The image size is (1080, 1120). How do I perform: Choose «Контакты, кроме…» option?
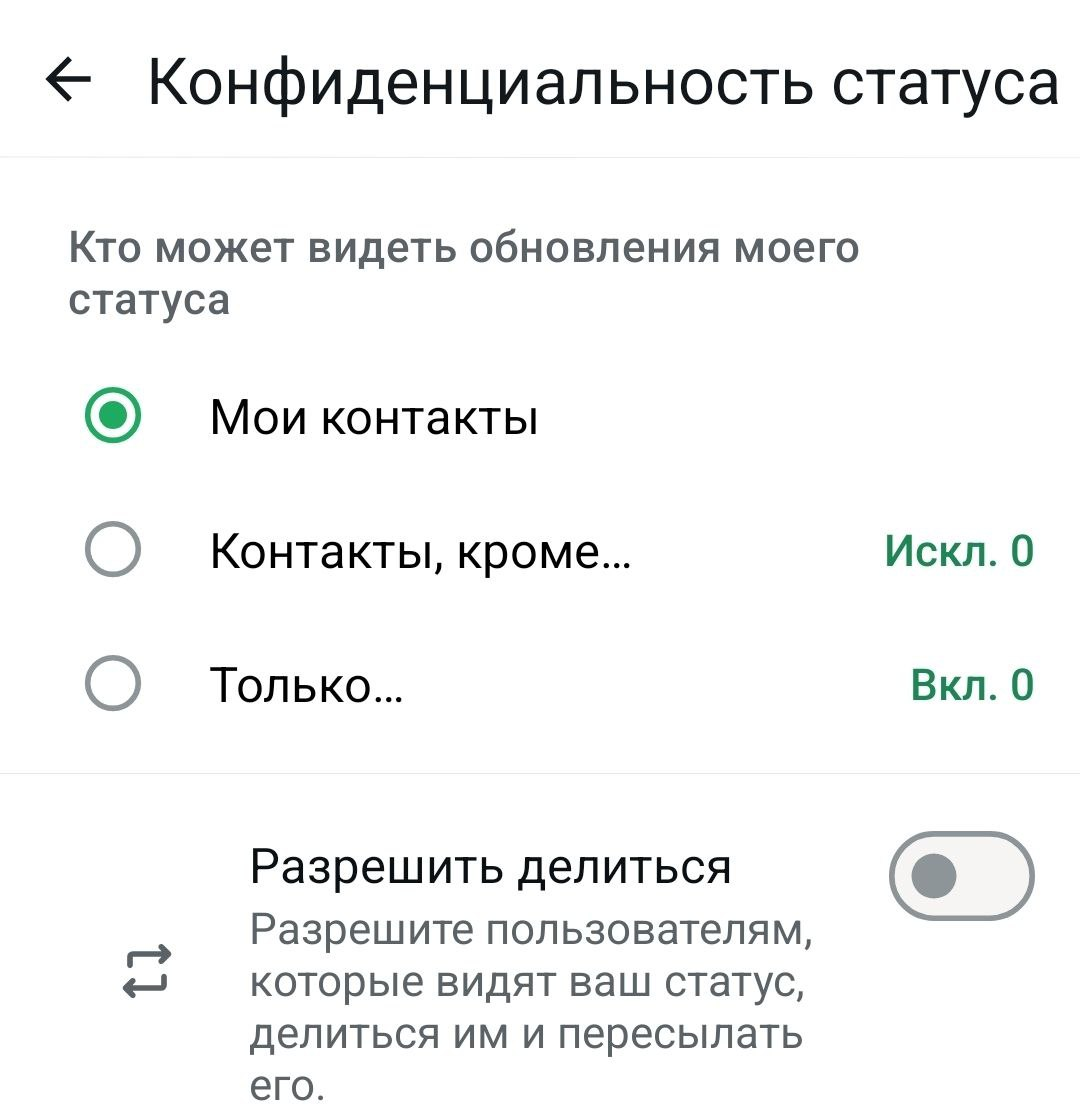coord(113,551)
